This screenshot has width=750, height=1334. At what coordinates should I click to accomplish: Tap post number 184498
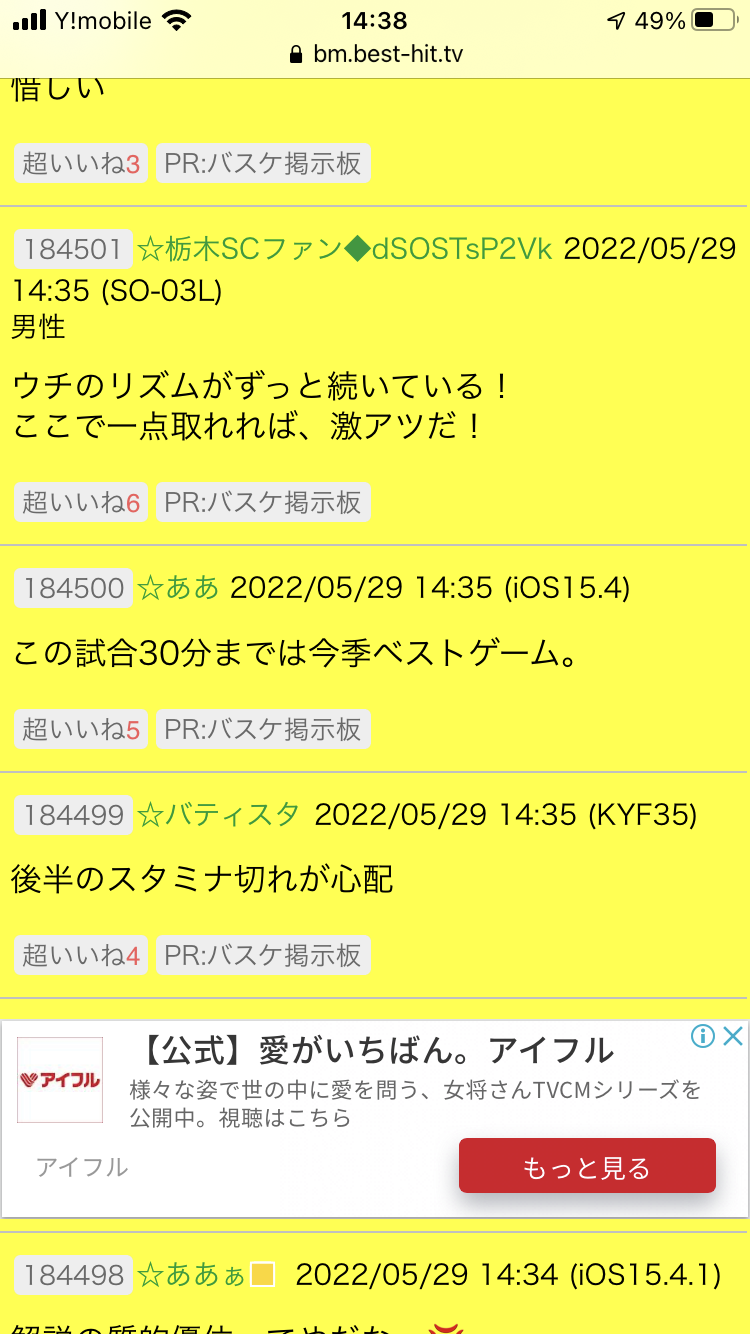pyautogui.click(x=74, y=1275)
